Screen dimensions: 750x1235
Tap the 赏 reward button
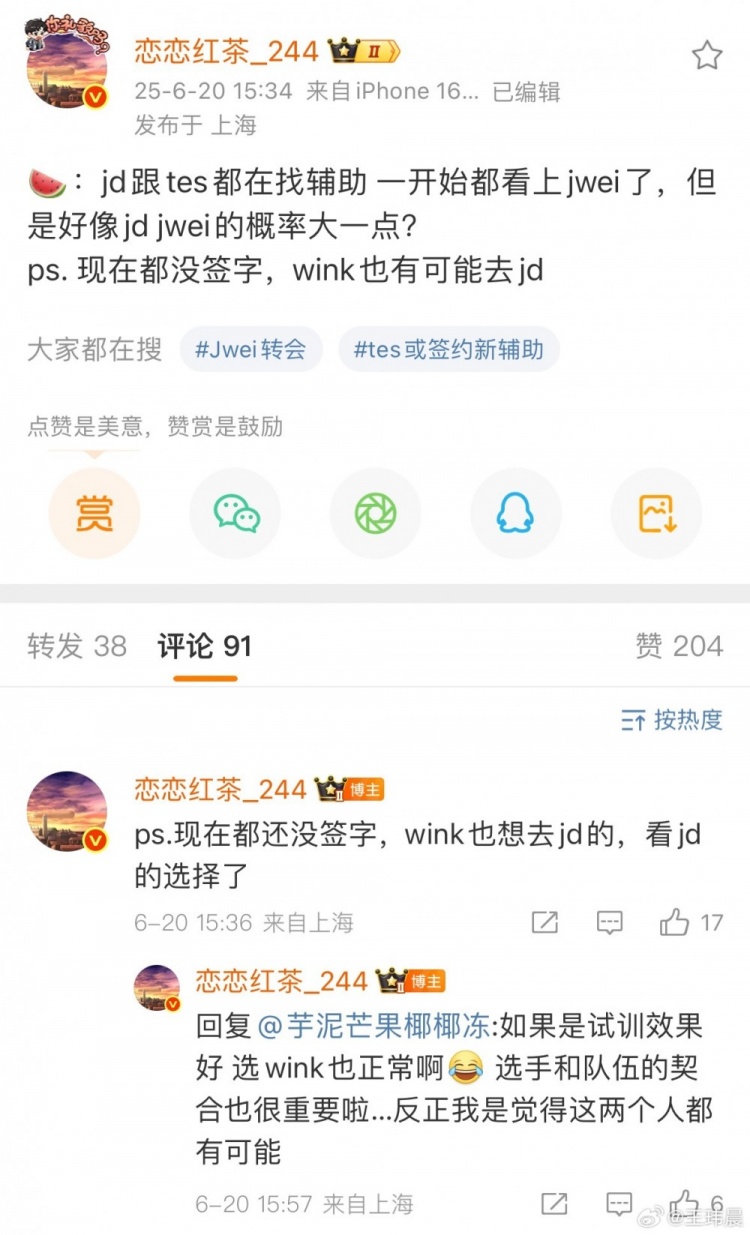pyautogui.click(x=94, y=513)
